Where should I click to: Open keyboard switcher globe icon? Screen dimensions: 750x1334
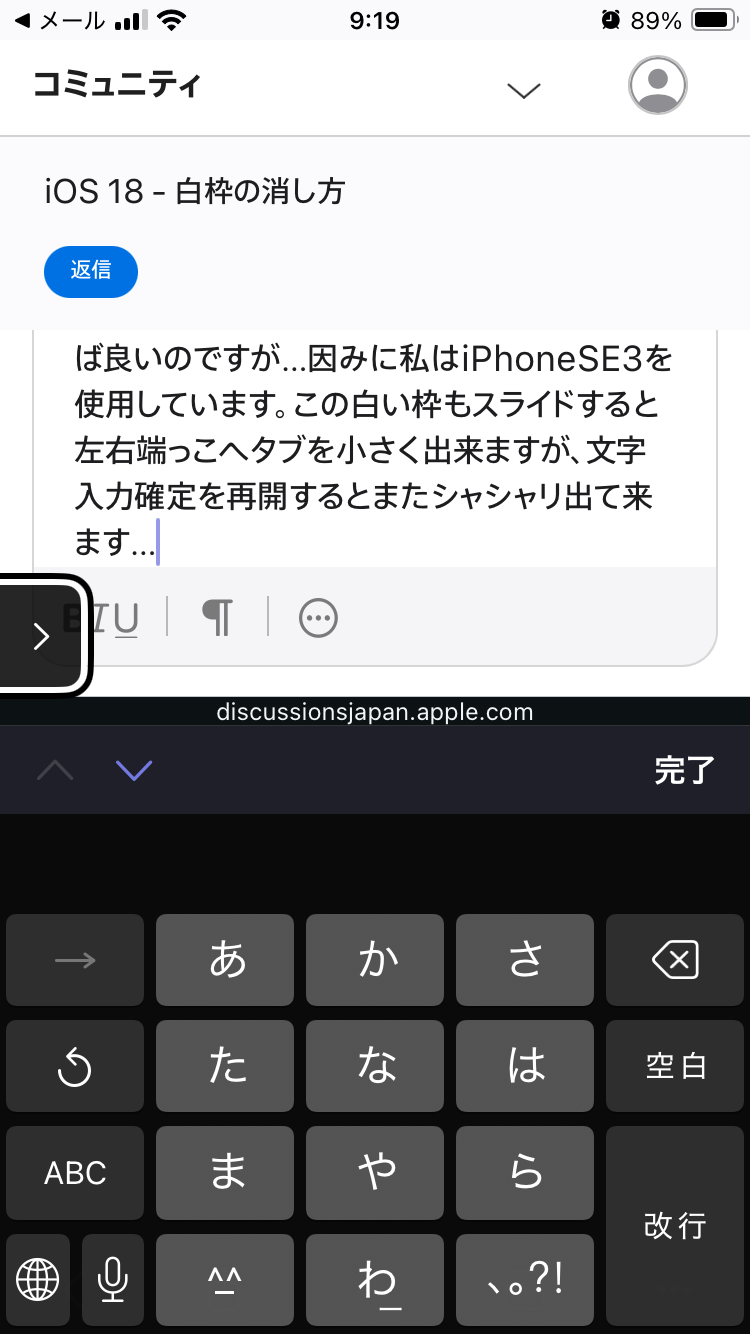38,1278
